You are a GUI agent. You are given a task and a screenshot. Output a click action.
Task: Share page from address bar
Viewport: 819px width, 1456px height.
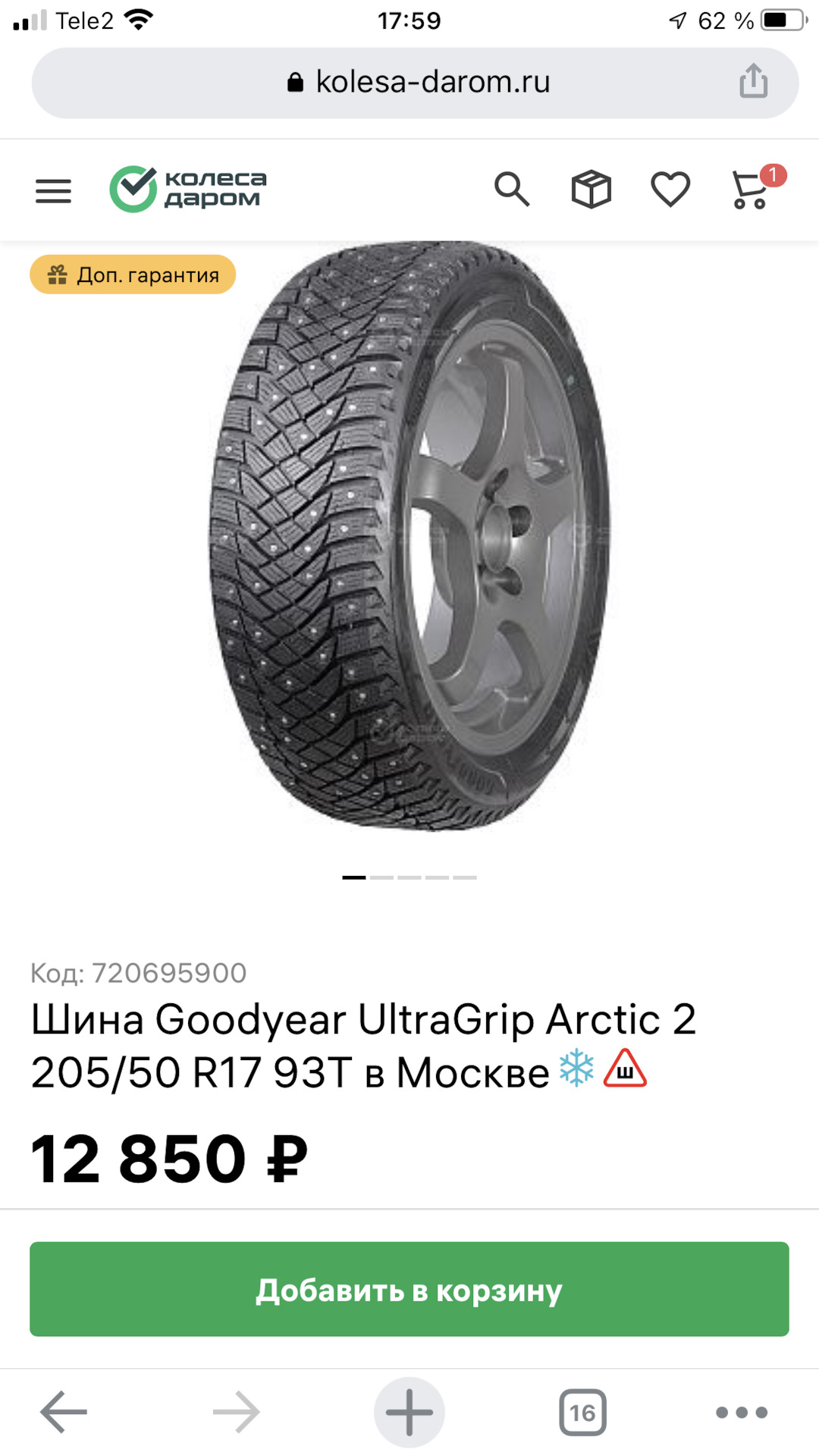pyautogui.click(x=753, y=81)
